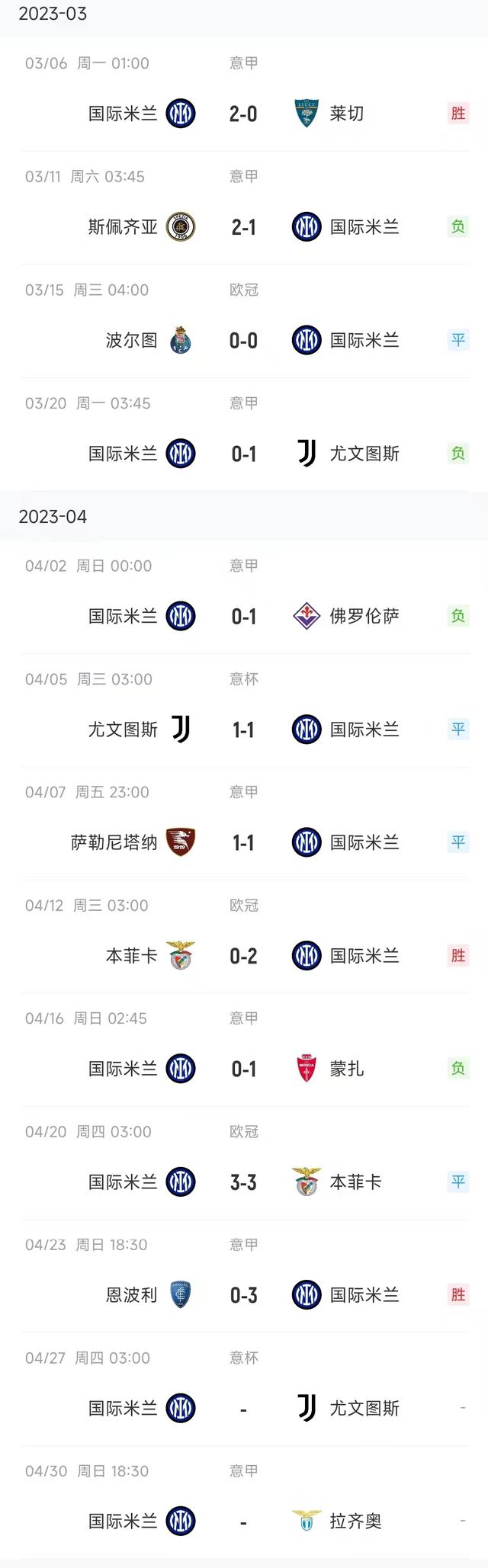
Task: Open the Inter vs Lecce match on 03/06
Action: coord(243,114)
